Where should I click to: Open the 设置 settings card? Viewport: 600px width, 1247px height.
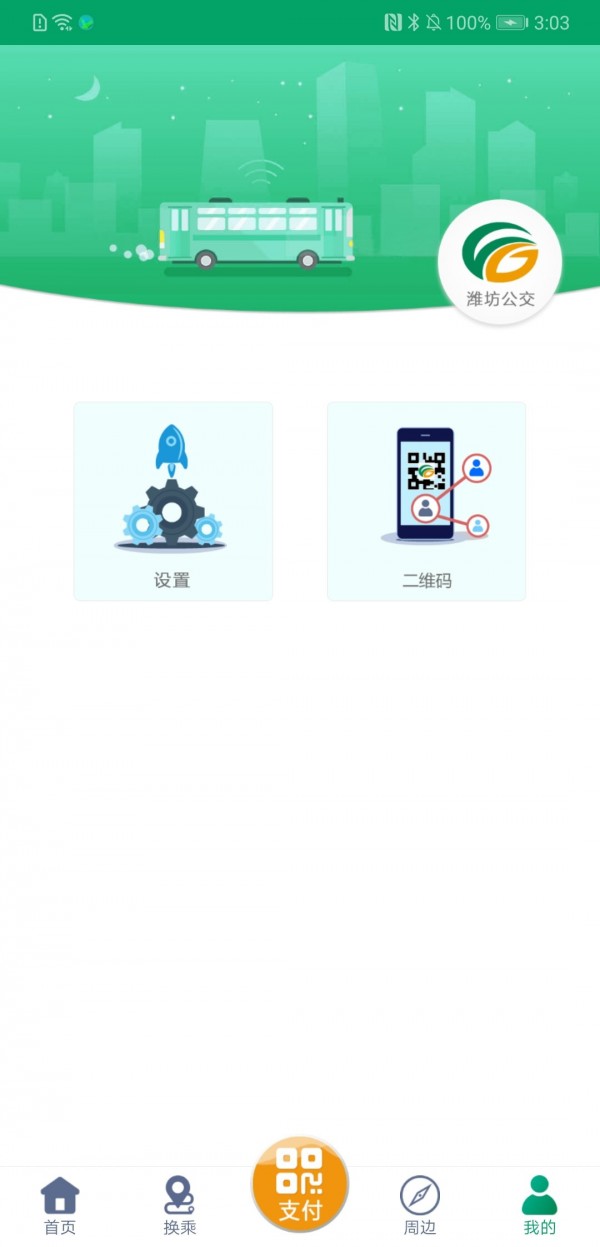(x=173, y=501)
